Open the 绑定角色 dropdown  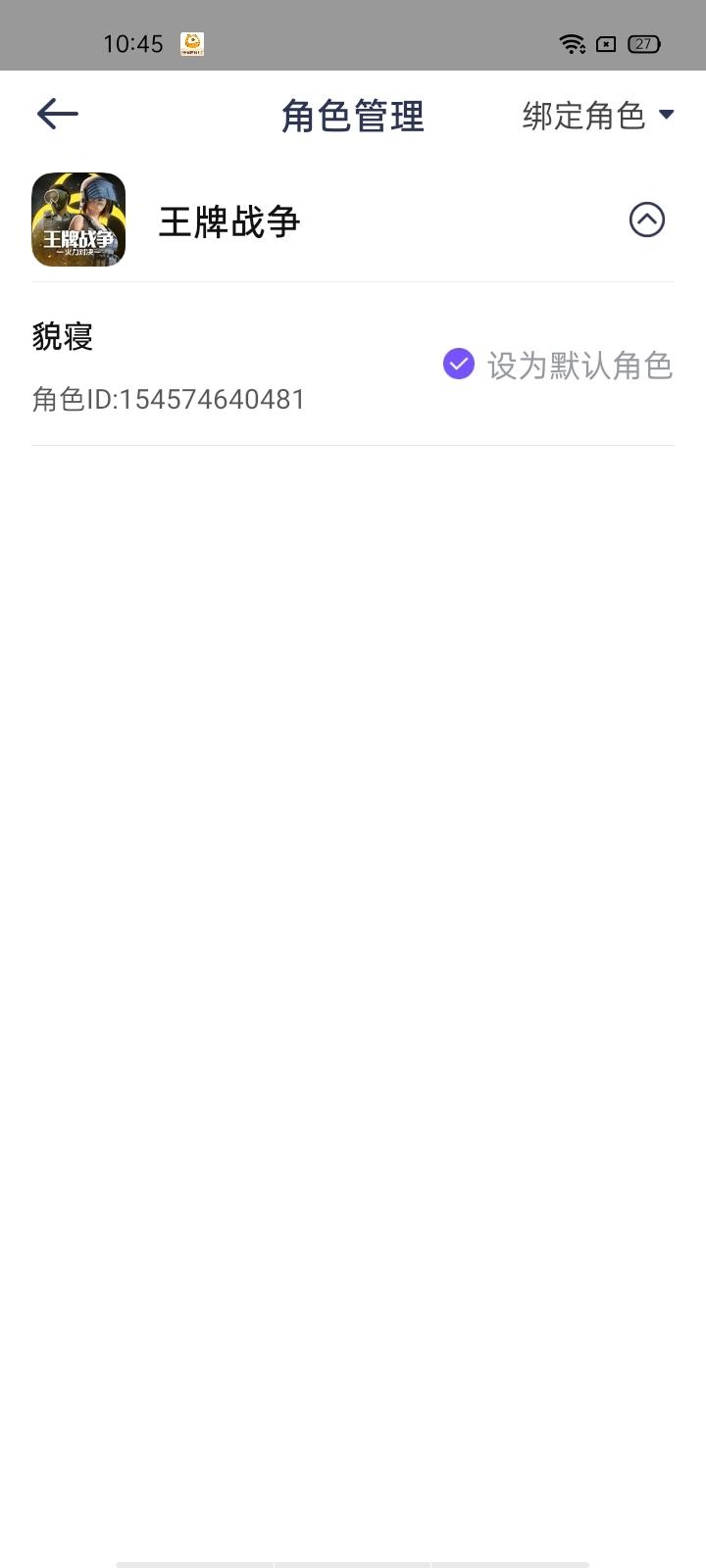coord(598,116)
